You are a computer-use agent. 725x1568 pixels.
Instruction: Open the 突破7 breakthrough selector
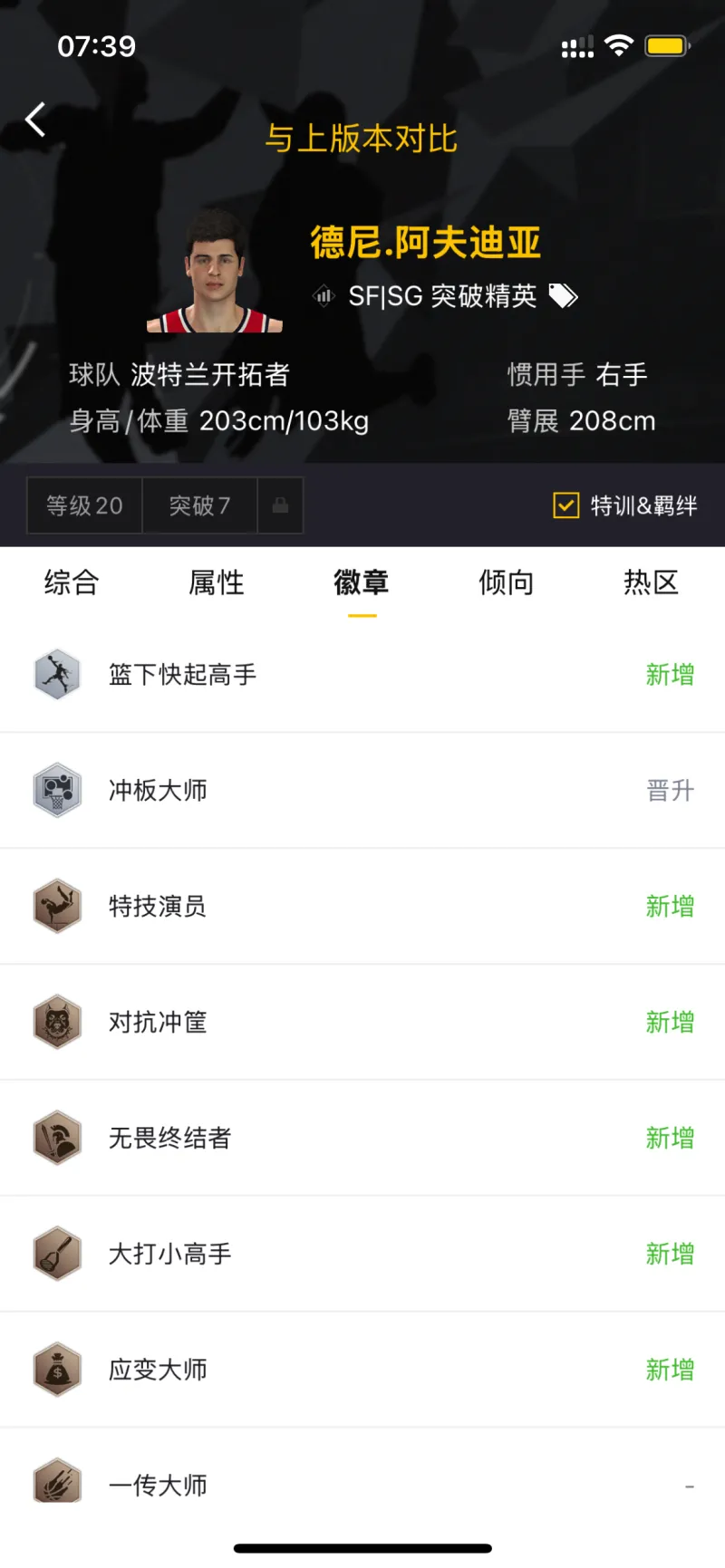[199, 505]
